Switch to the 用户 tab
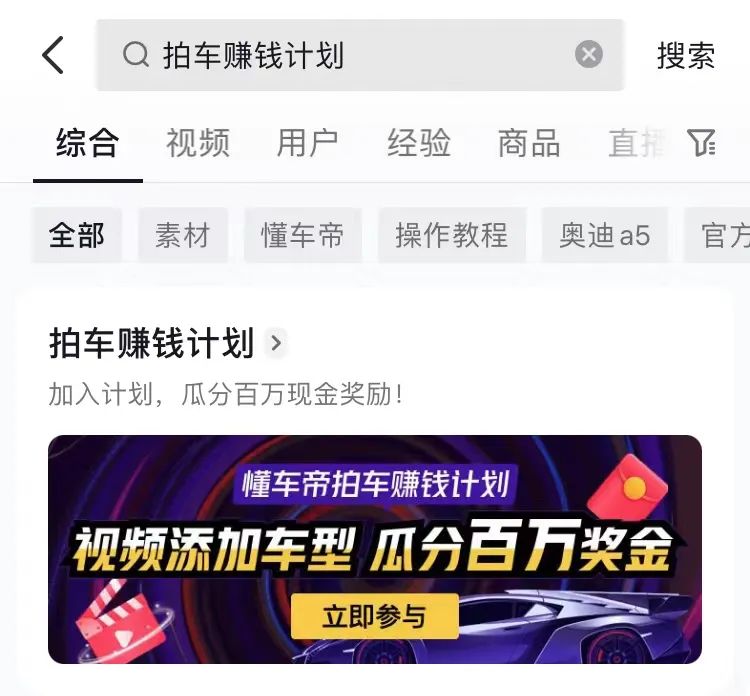The image size is (750, 696). tap(308, 143)
